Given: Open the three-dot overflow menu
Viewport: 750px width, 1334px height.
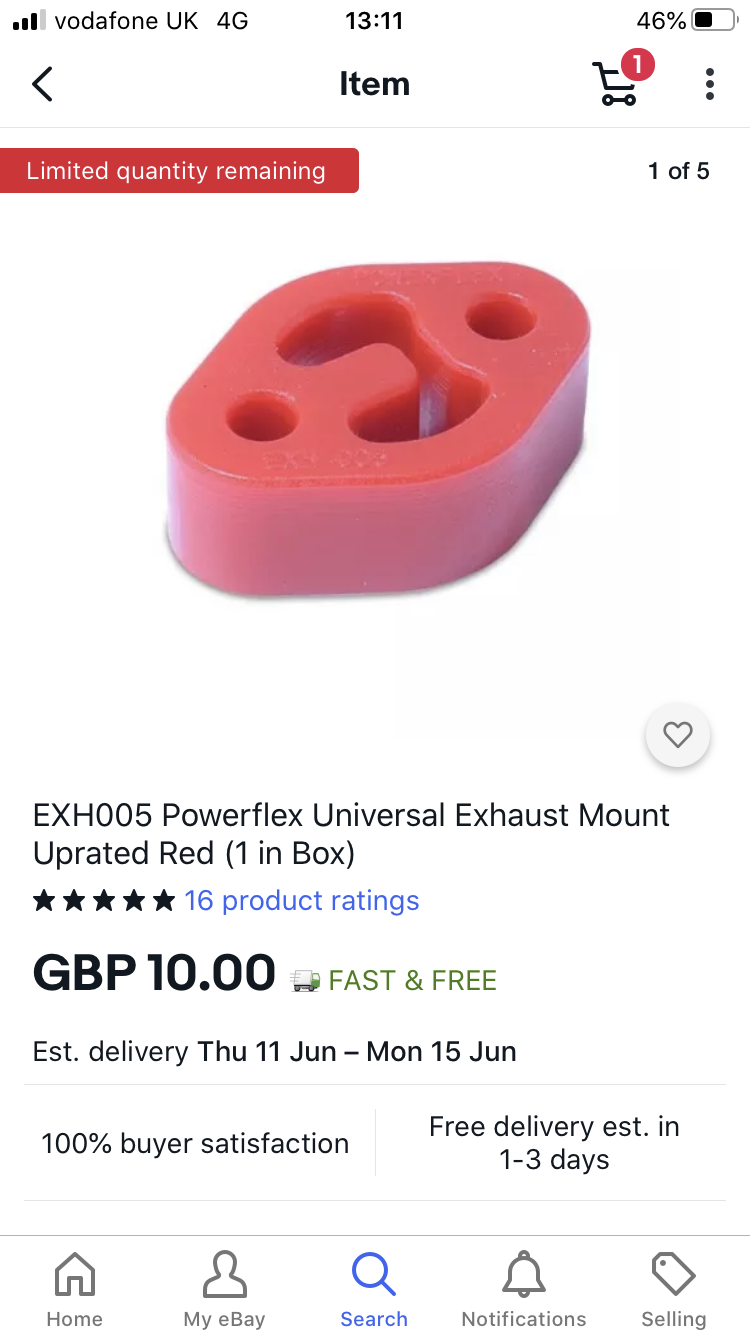Looking at the screenshot, I should 709,84.
